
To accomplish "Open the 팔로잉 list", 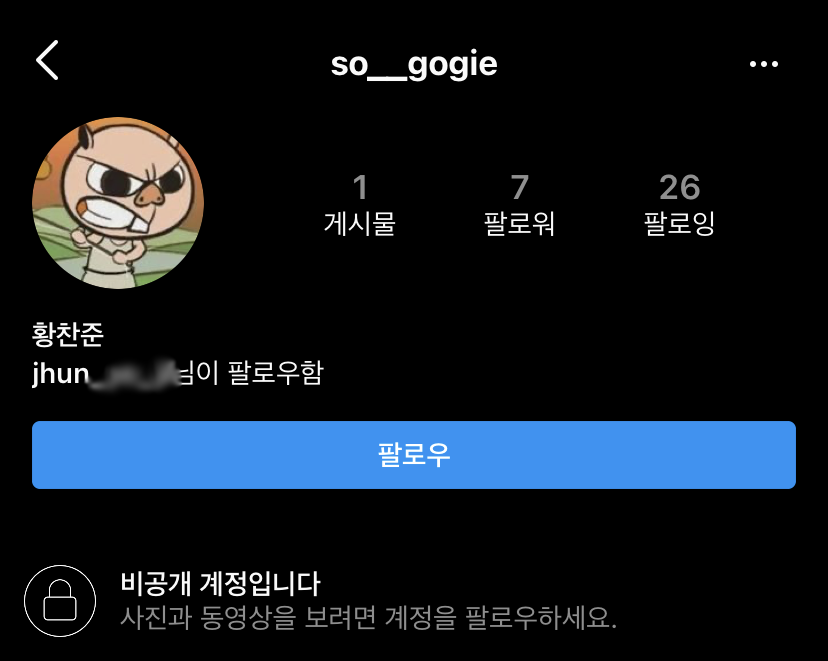I will pyautogui.click(x=679, y=204).
